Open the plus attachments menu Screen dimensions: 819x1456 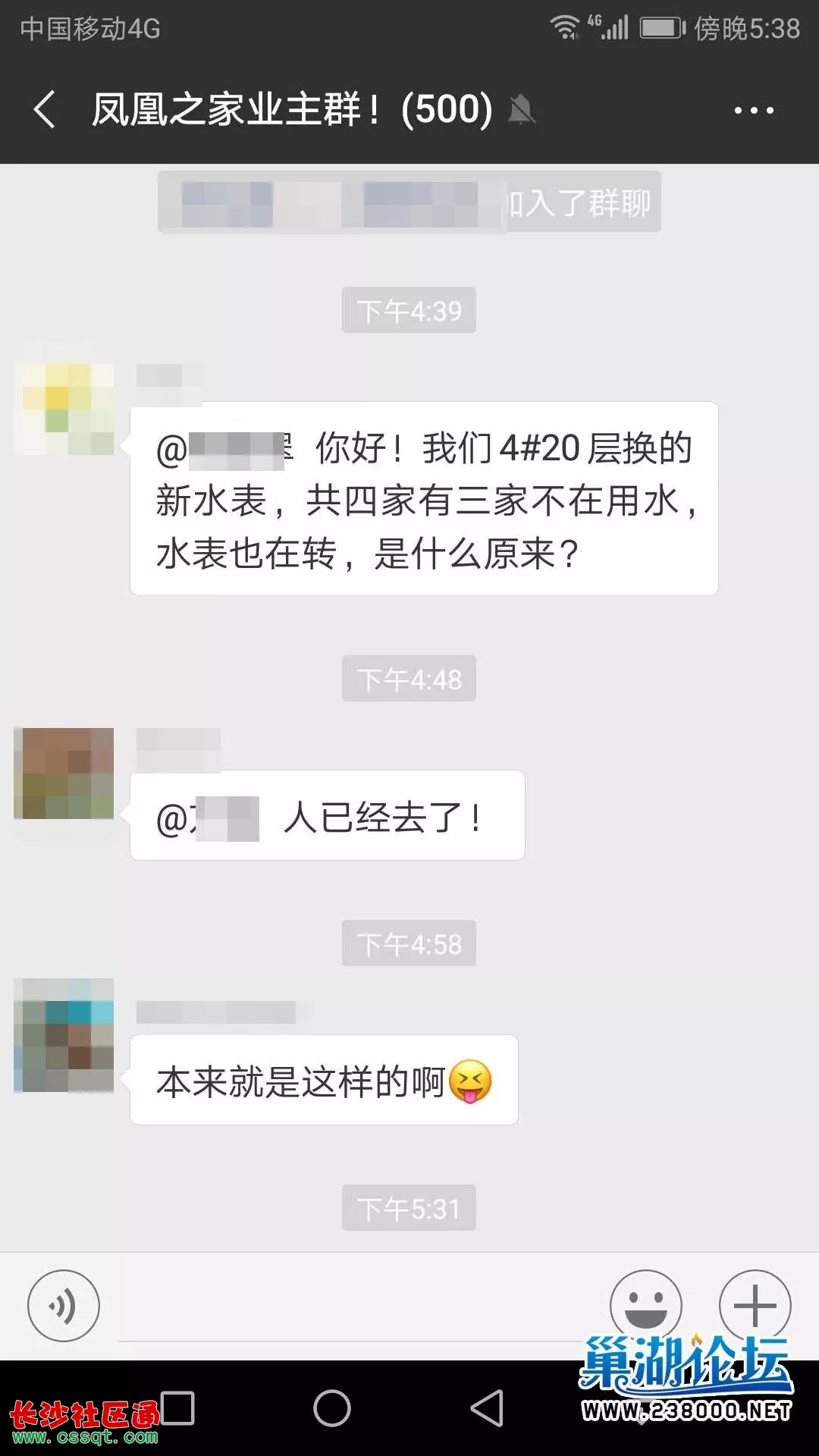point(755,1306)
